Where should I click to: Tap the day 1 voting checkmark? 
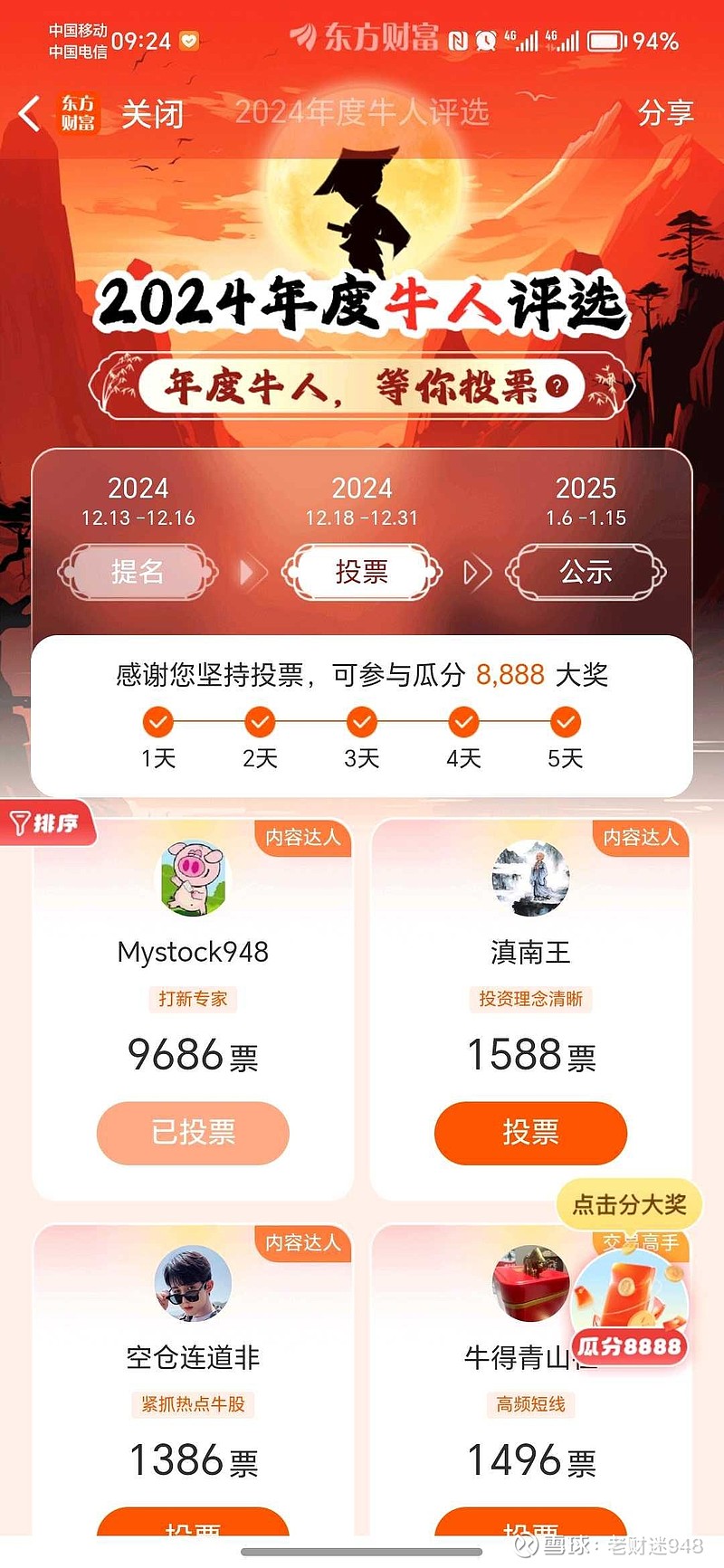click(x=157, y=722)
